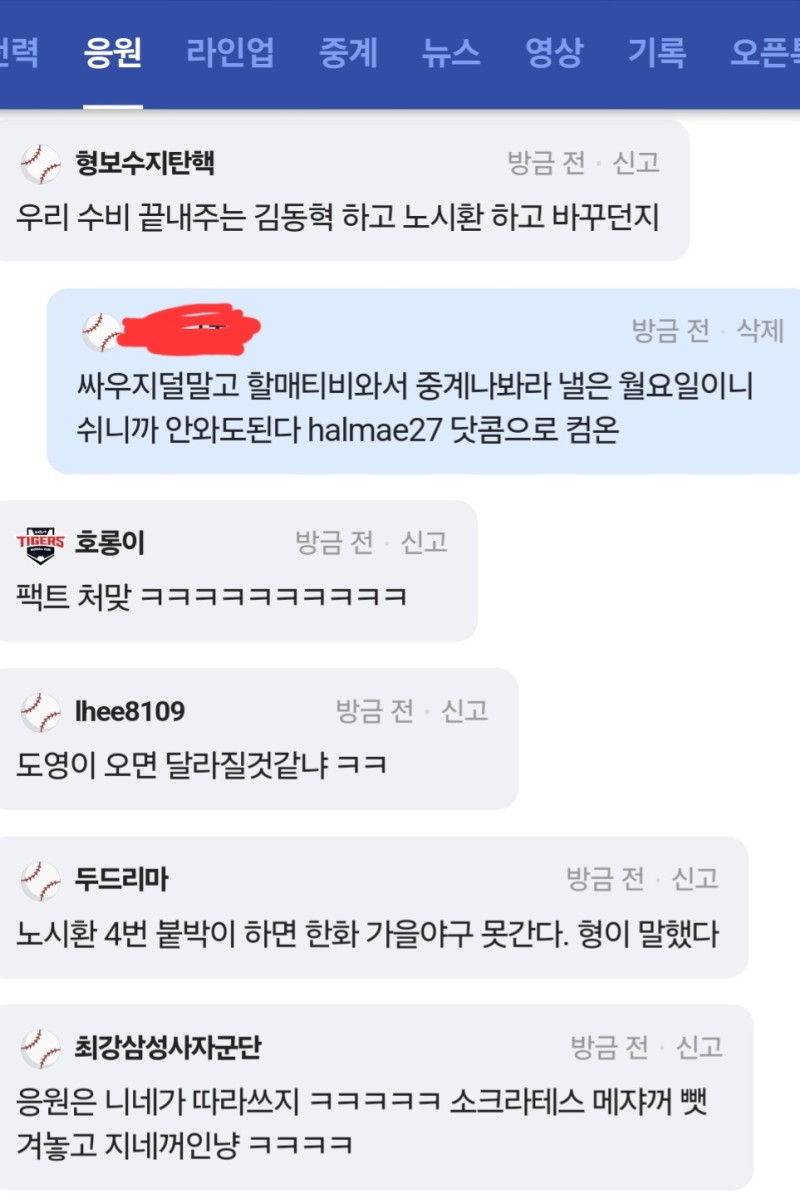This screenshot has width=800, height=1199.
Task: Report 형보수지탄핵's comment via 신고
Action: pos(636,163)
